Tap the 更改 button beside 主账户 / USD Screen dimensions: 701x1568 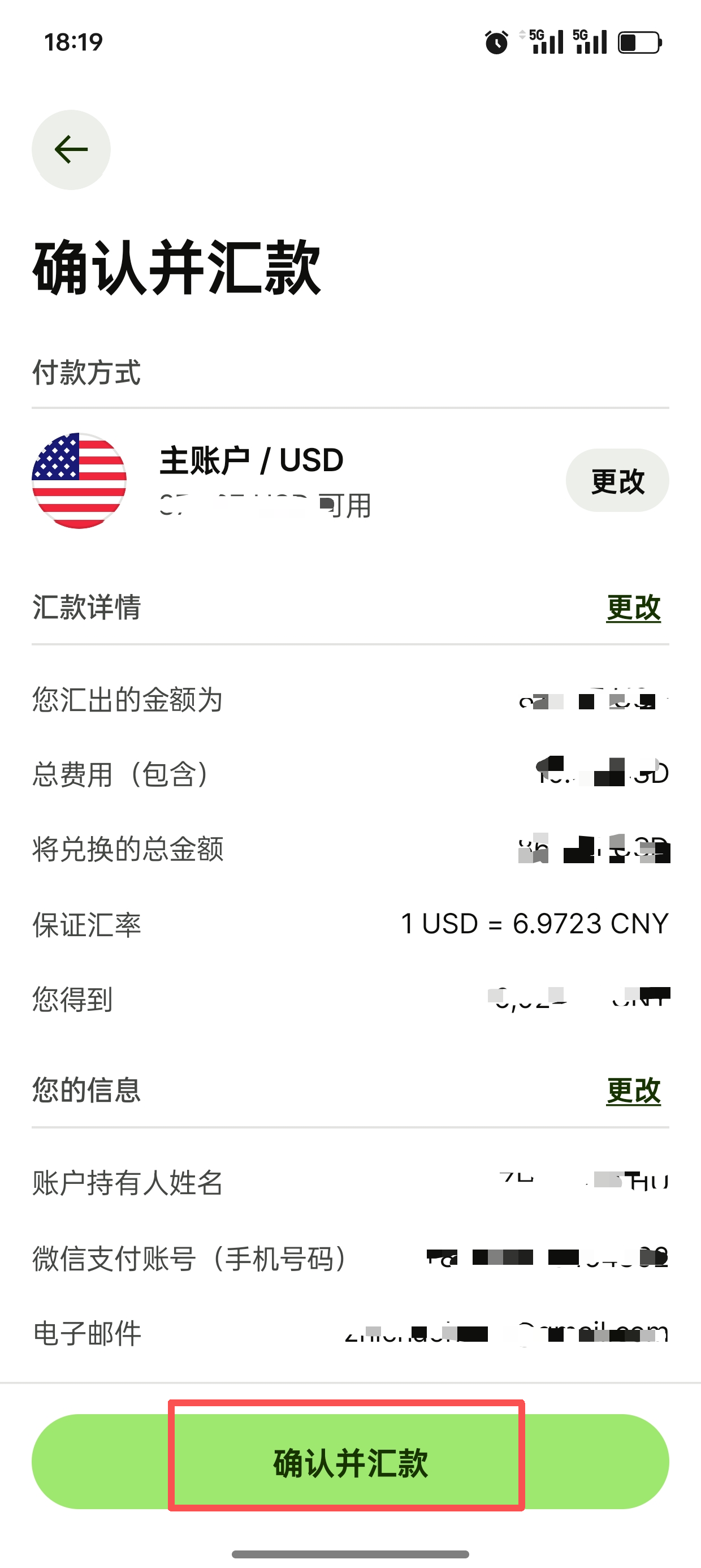[x=617, y=480]
